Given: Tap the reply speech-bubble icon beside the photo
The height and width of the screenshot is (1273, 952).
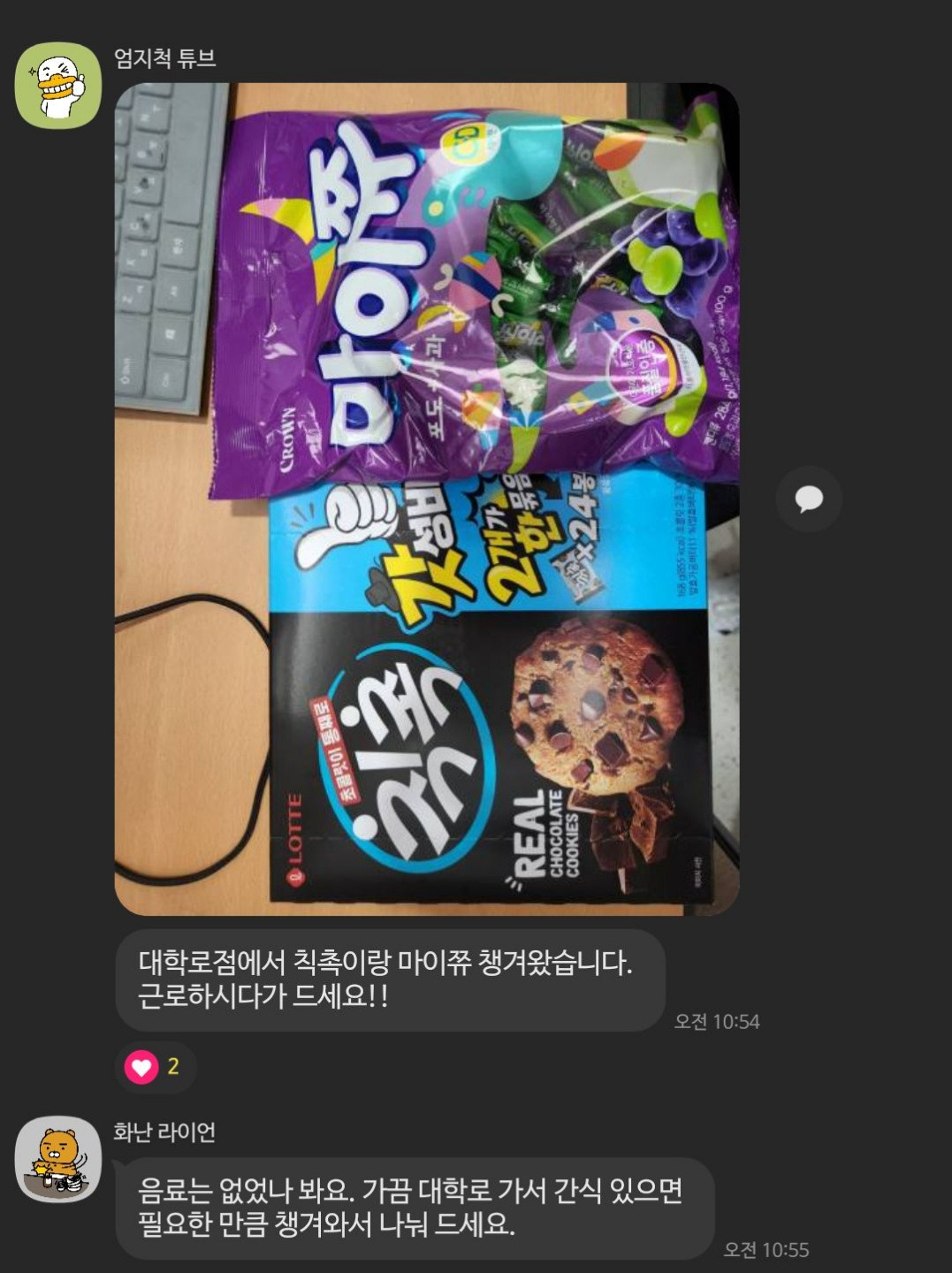Looking at the screenshot, I should click(x=810, y=498).
